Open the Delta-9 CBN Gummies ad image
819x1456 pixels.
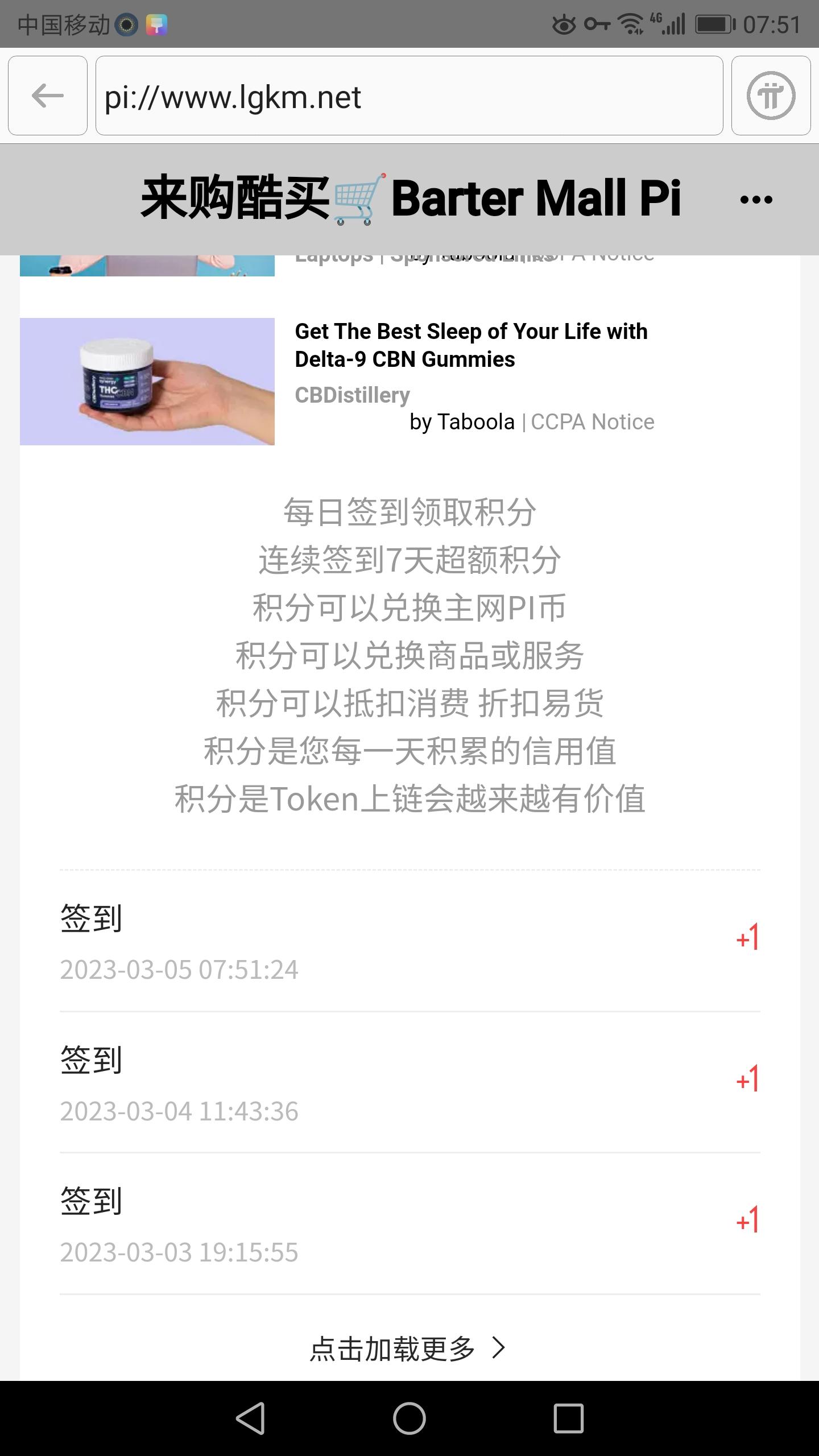(x=147, y=381)
